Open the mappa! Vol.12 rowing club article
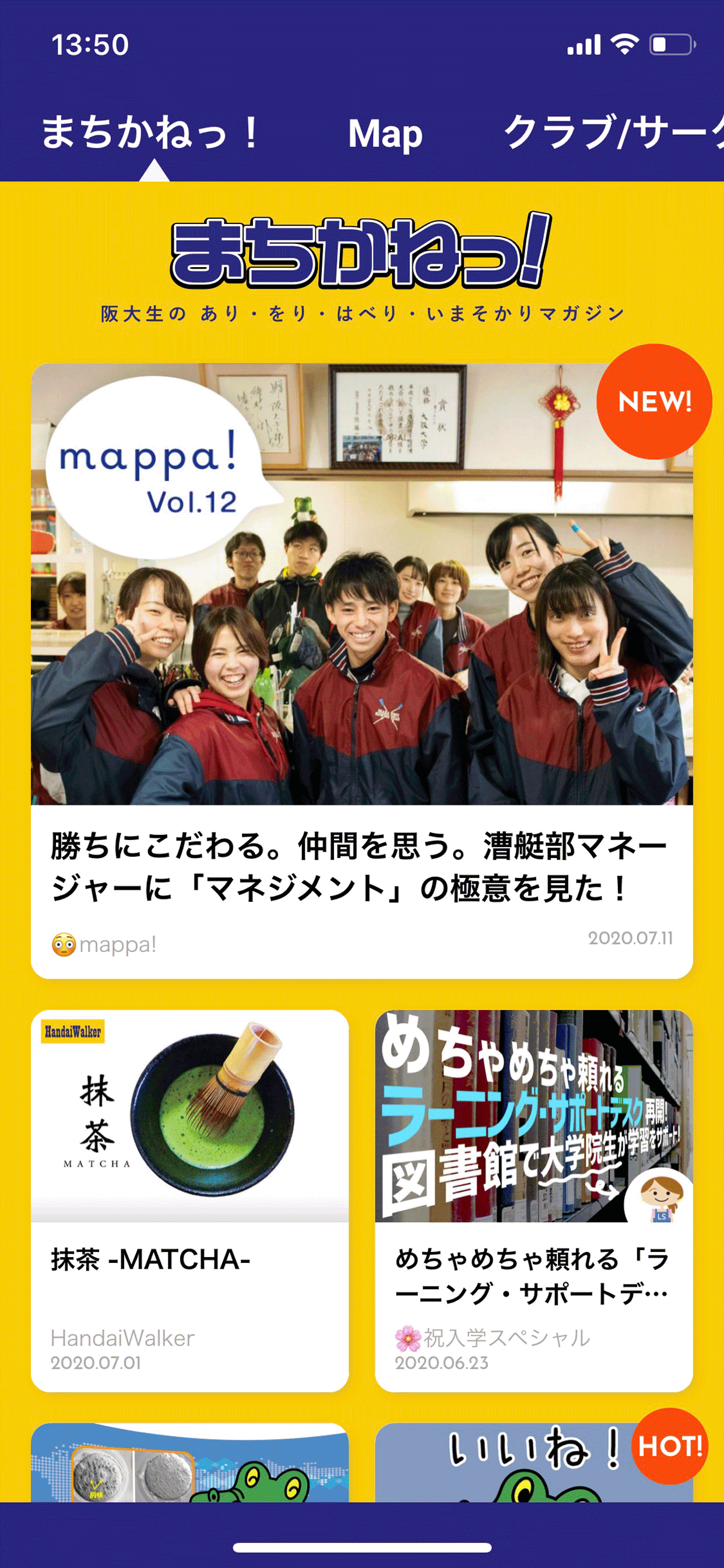The height and width of the screenshot is (1568, 724). (x=361, y=670)
